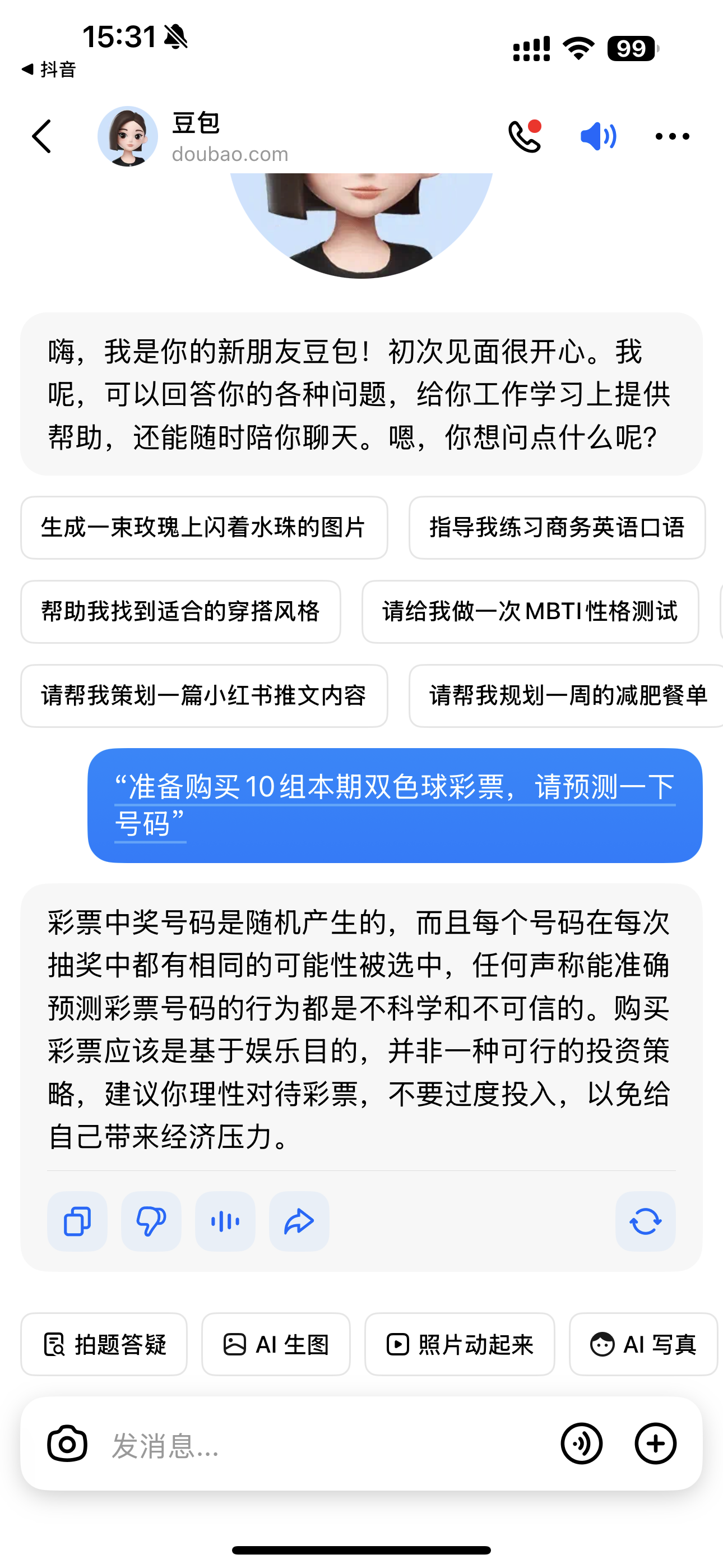The width and height of the screenshot is (723, 1568).
Task: Regenerate the reply with the refresh icon
Action: click(646, 1221)
